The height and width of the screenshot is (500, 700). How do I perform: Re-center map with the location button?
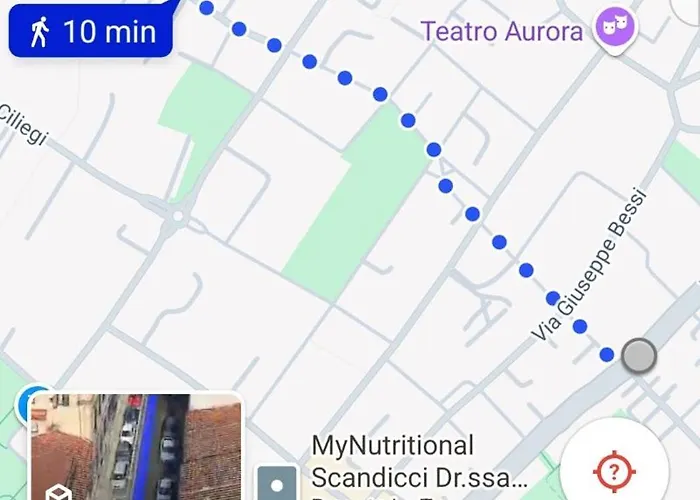[612, 466]
